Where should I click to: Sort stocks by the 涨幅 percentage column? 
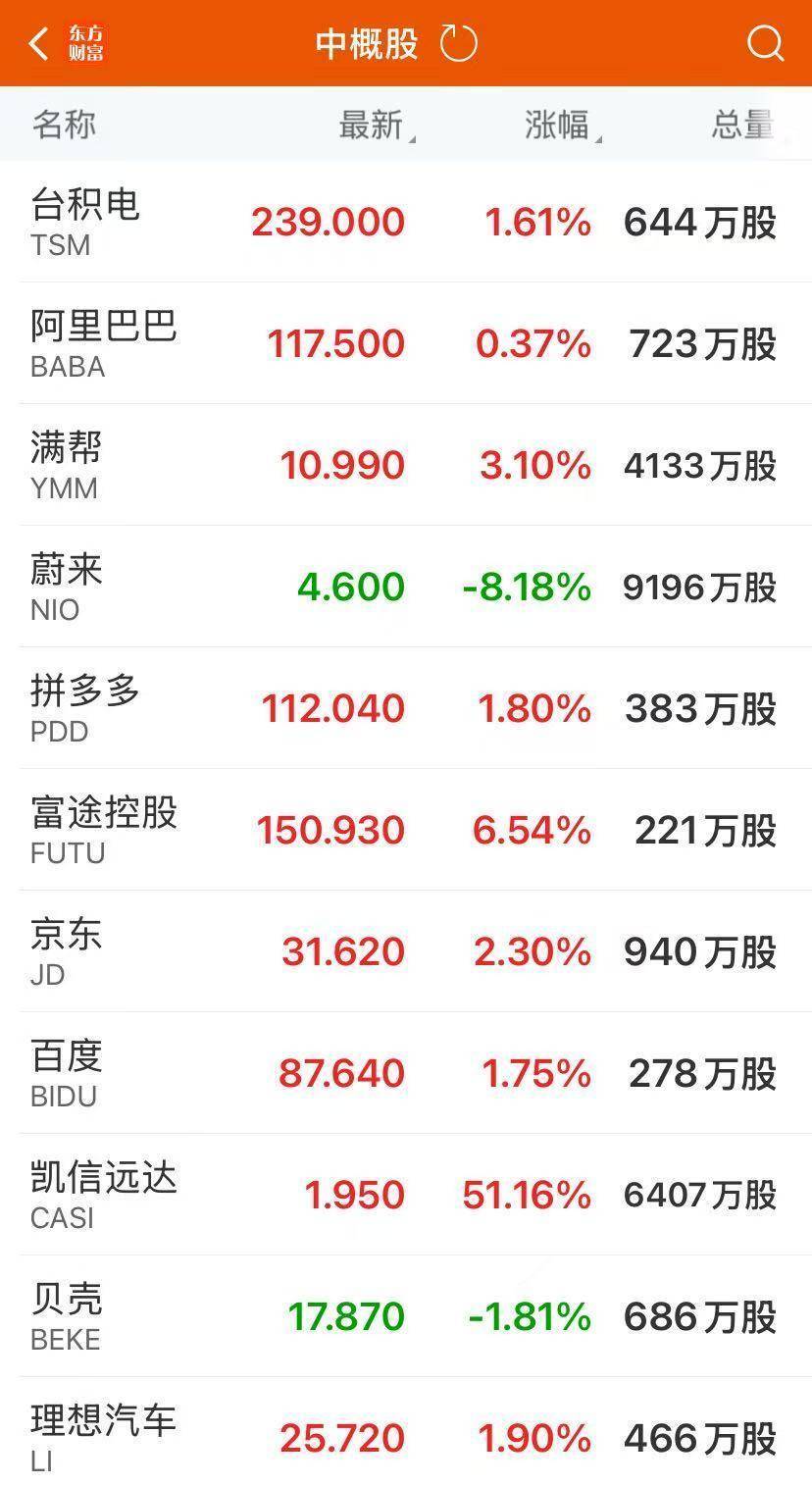555,125
